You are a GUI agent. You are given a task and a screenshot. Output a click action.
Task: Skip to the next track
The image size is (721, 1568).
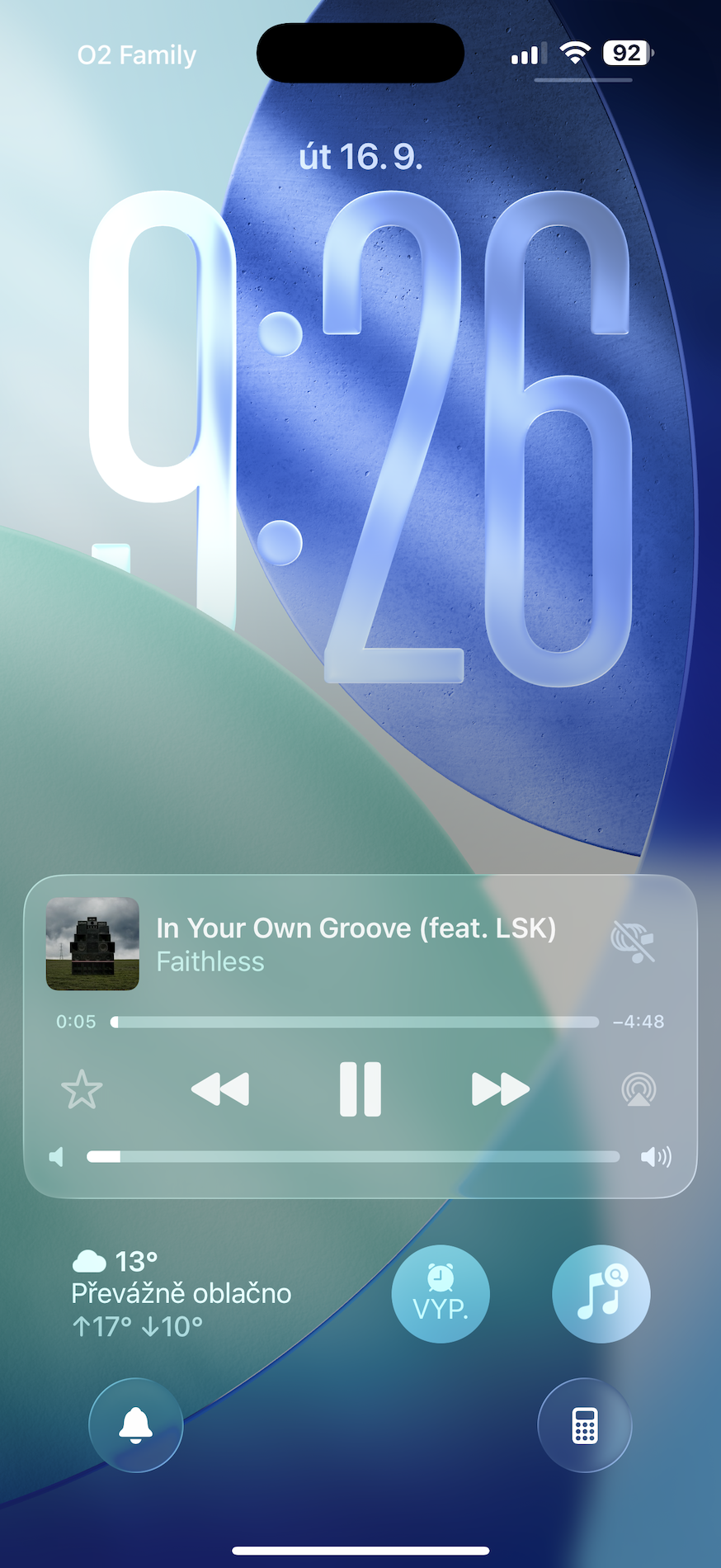500,1089
